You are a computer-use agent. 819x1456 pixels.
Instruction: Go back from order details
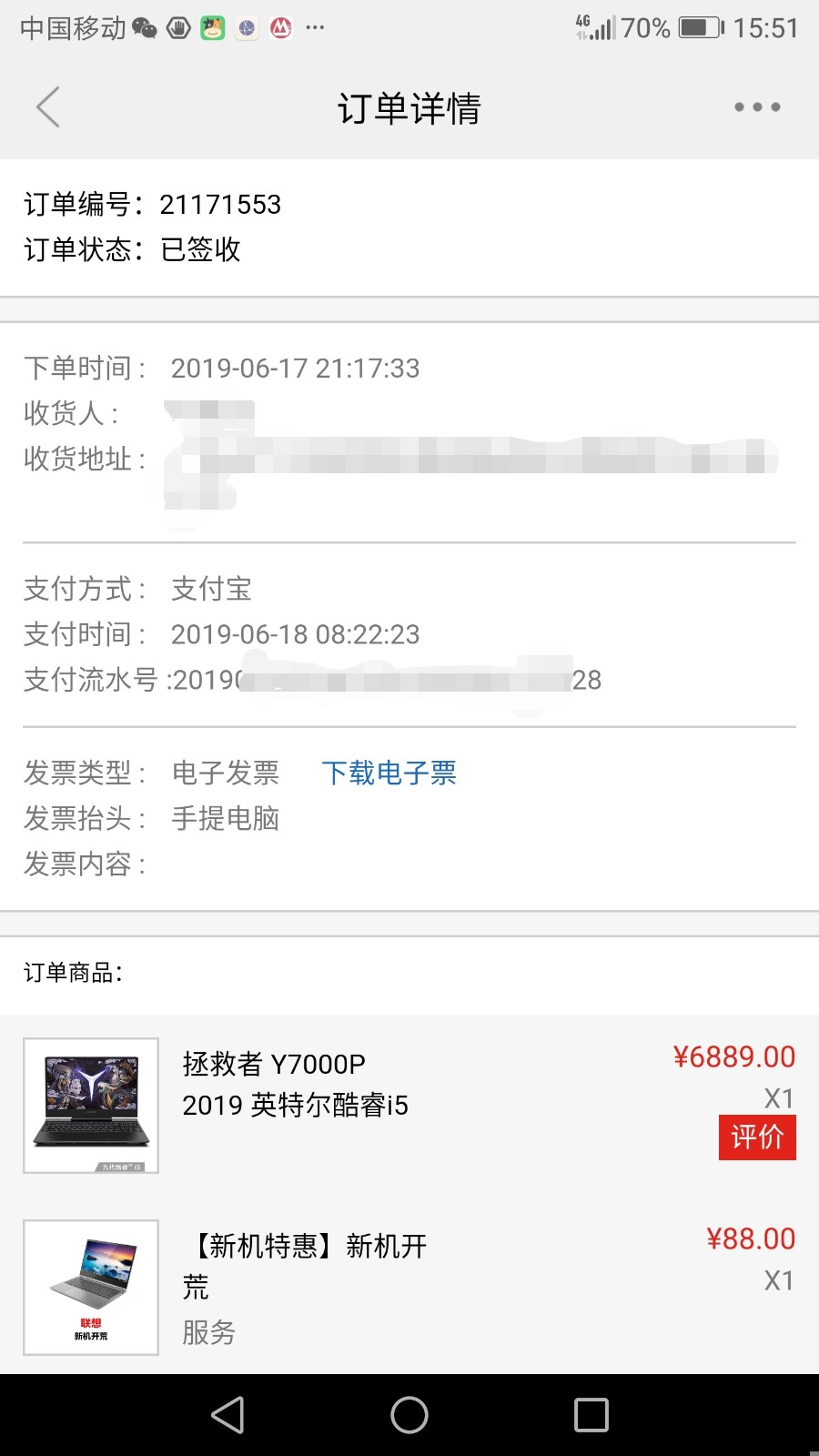click(48, 107)
